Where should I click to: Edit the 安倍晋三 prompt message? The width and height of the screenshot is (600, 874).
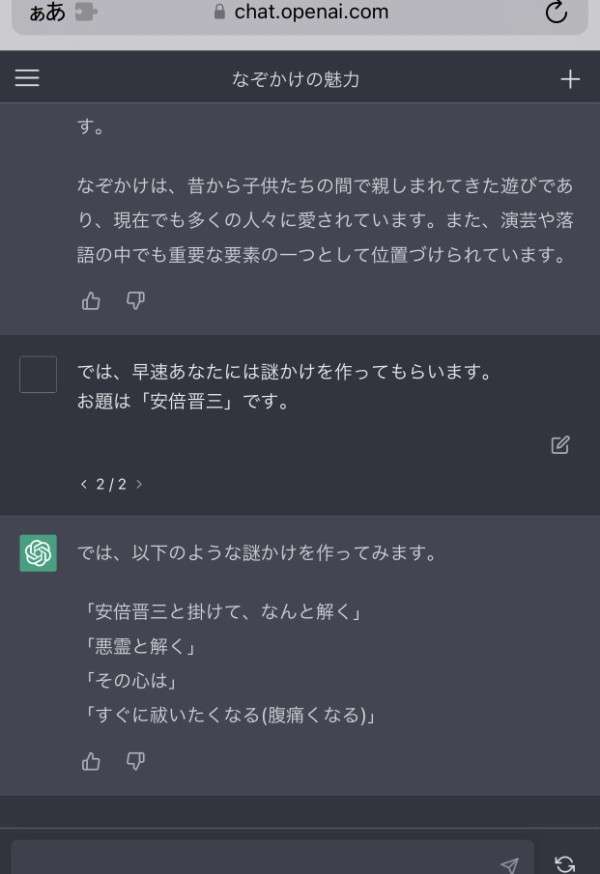coord(560,445)
